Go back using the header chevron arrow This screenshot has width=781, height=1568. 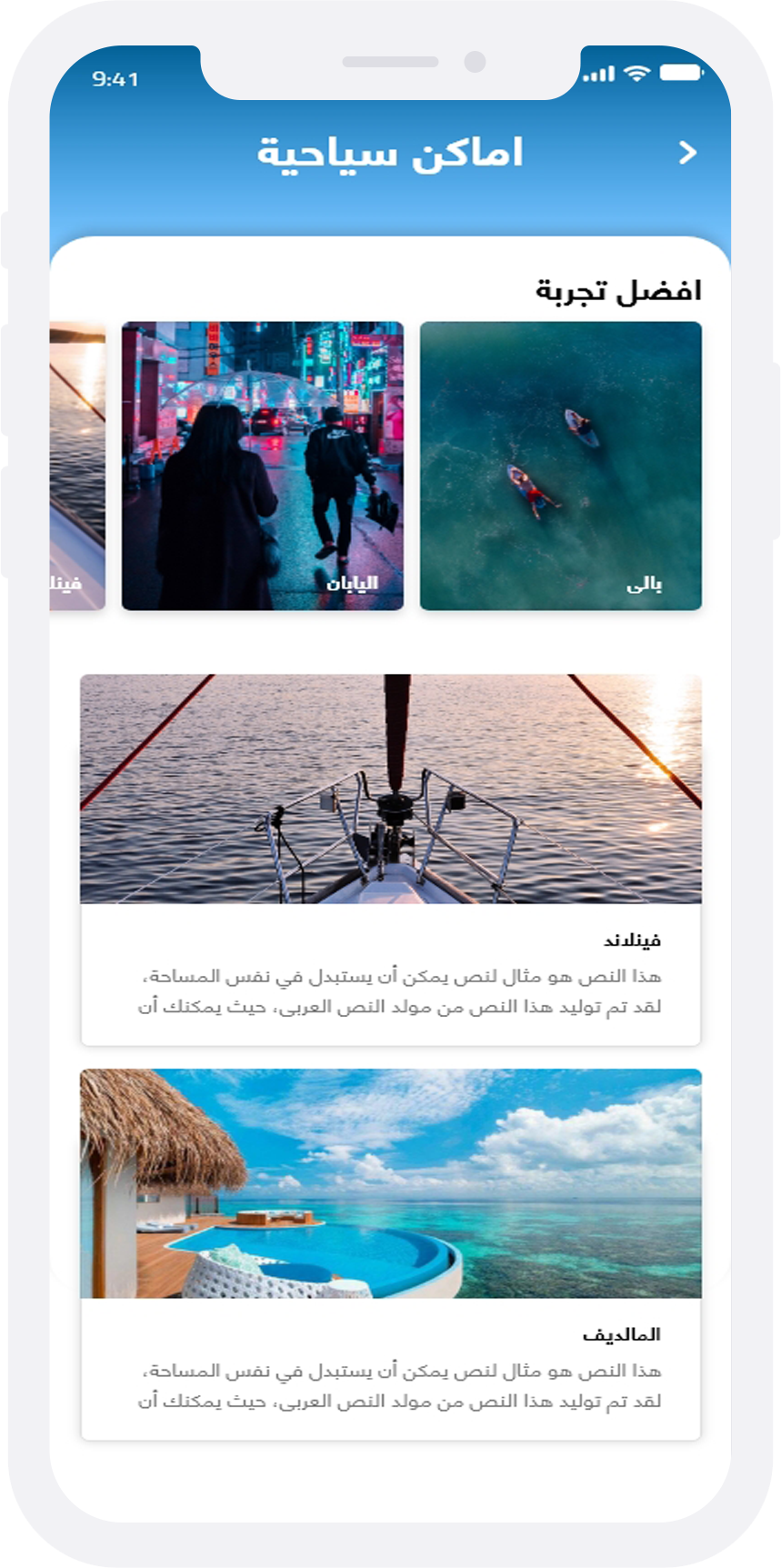[687, 153]
